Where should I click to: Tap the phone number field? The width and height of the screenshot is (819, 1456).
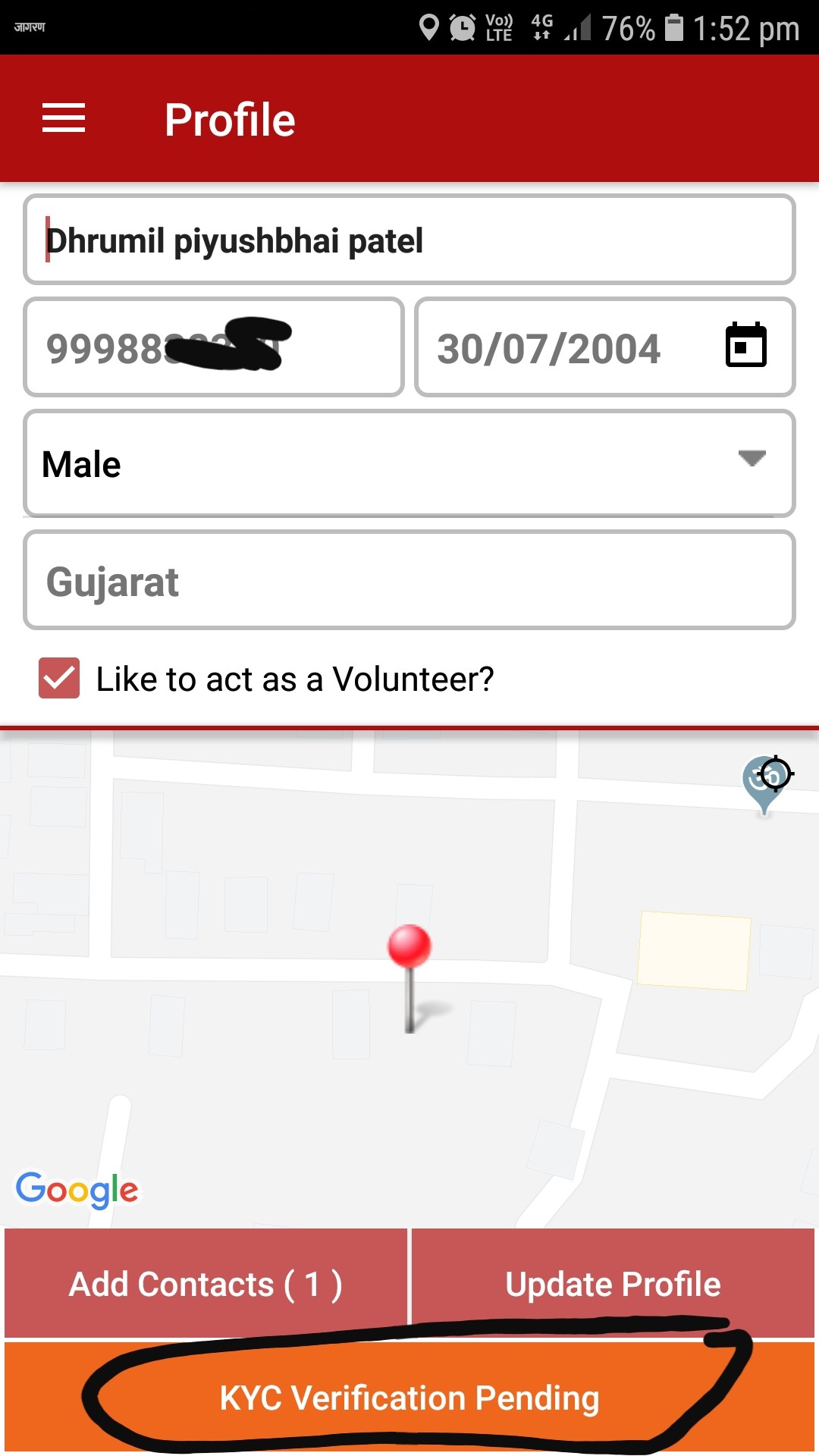[x=214, y=347]
